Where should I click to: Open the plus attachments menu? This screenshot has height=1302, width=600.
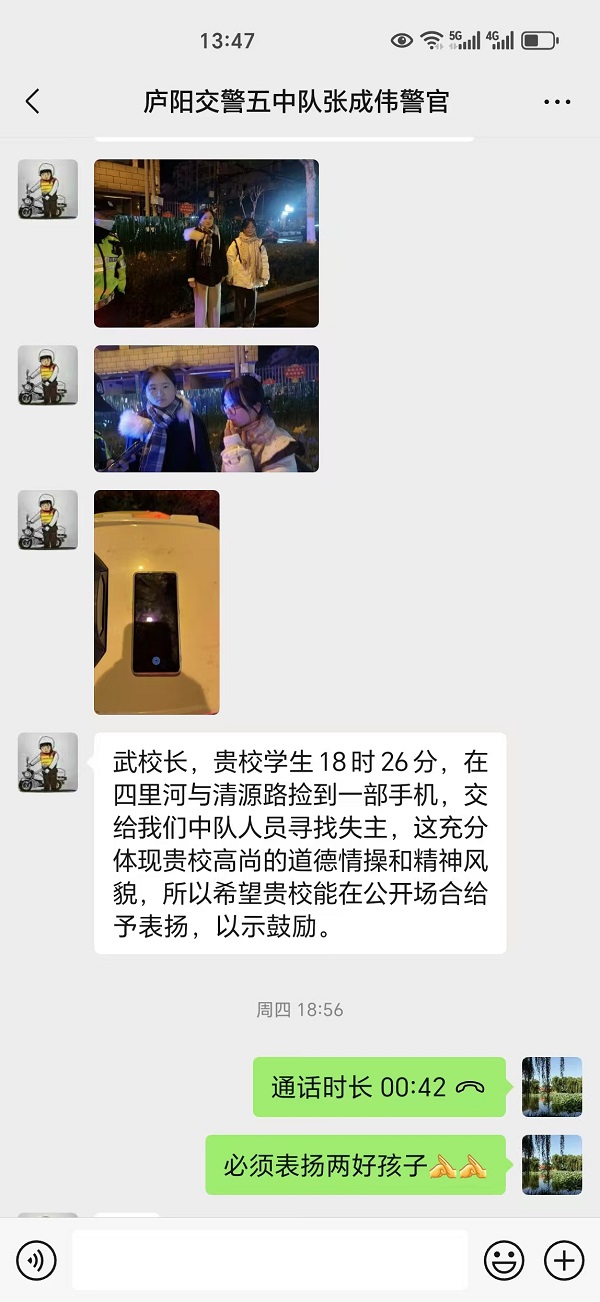(564, 1260)
